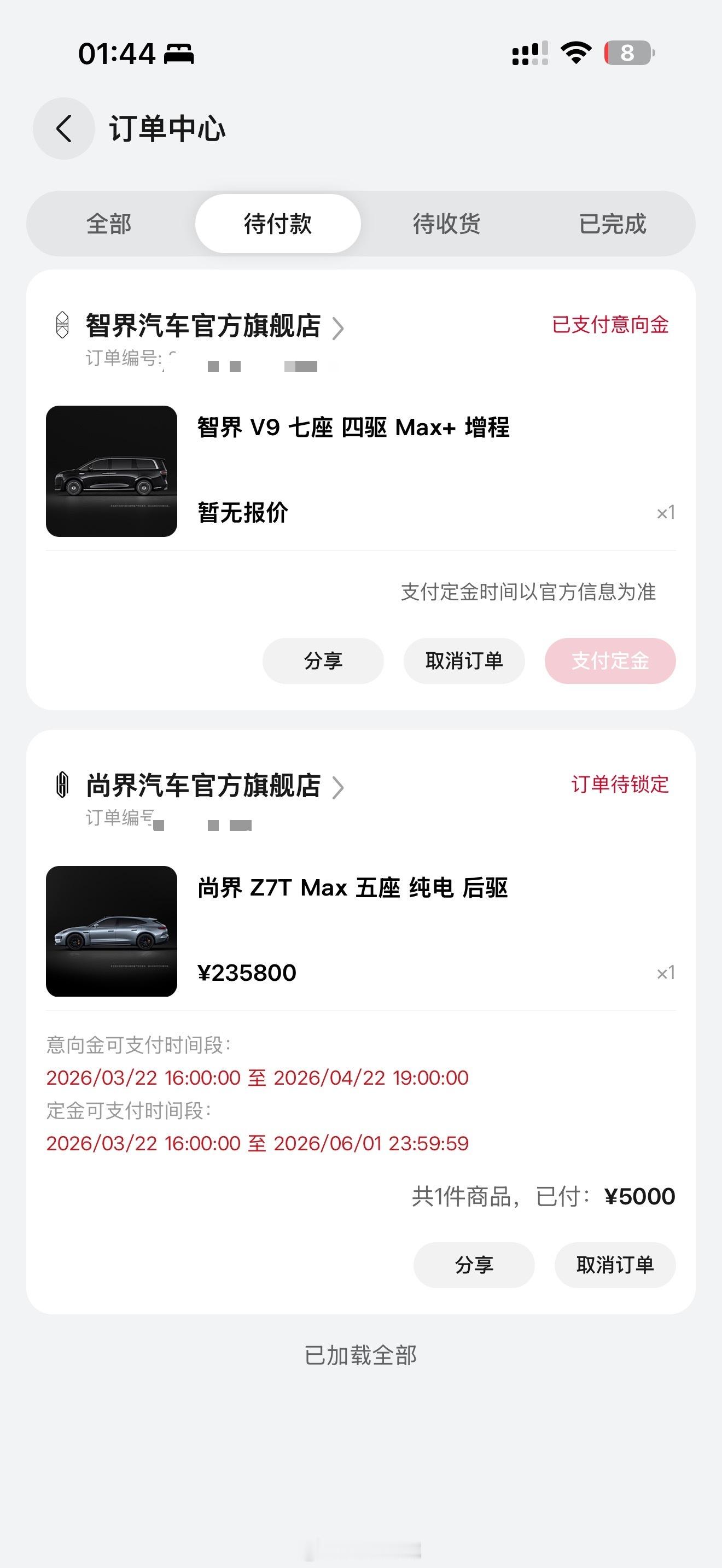Tap the 智界 V9 car thumbnail
Screen dimensions: 722x1568
pos(112,471)
